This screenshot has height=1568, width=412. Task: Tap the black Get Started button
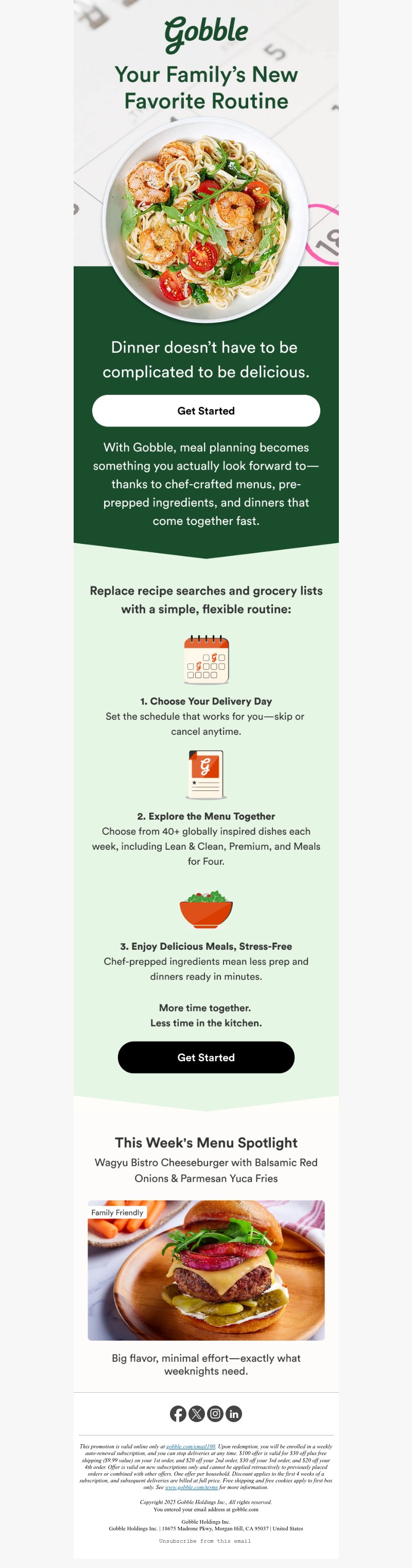click(206, 1058)
